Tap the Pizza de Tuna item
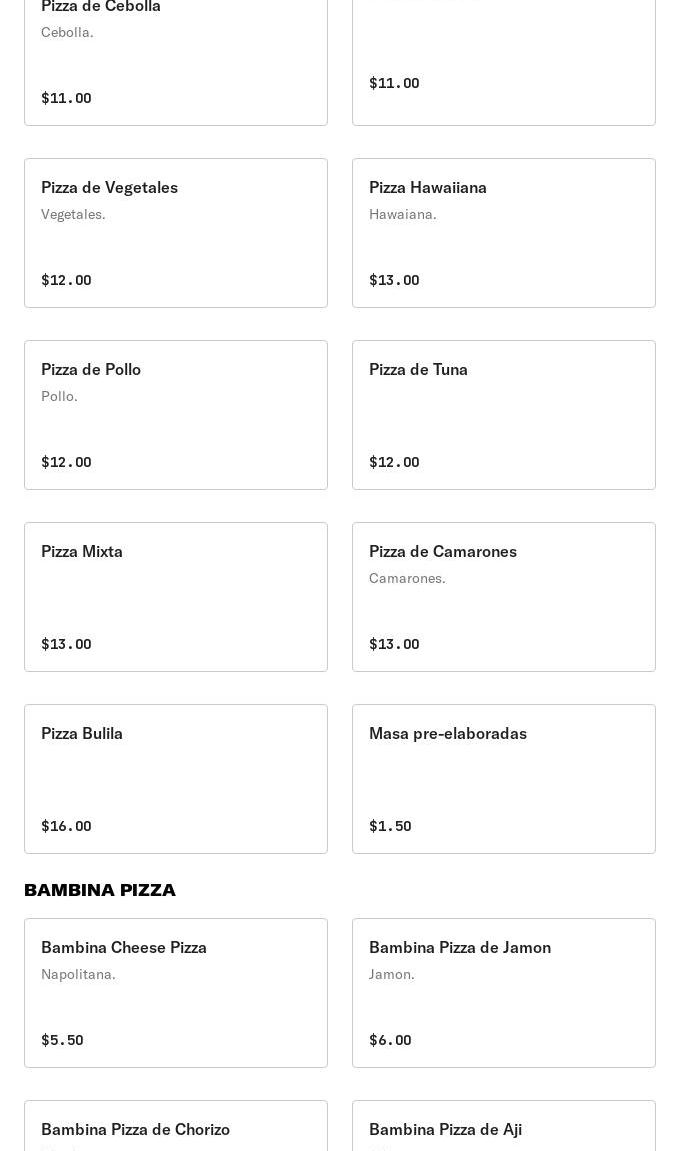Image resolution: width=685 pixels, height=1151 pixels. (503, 414)
